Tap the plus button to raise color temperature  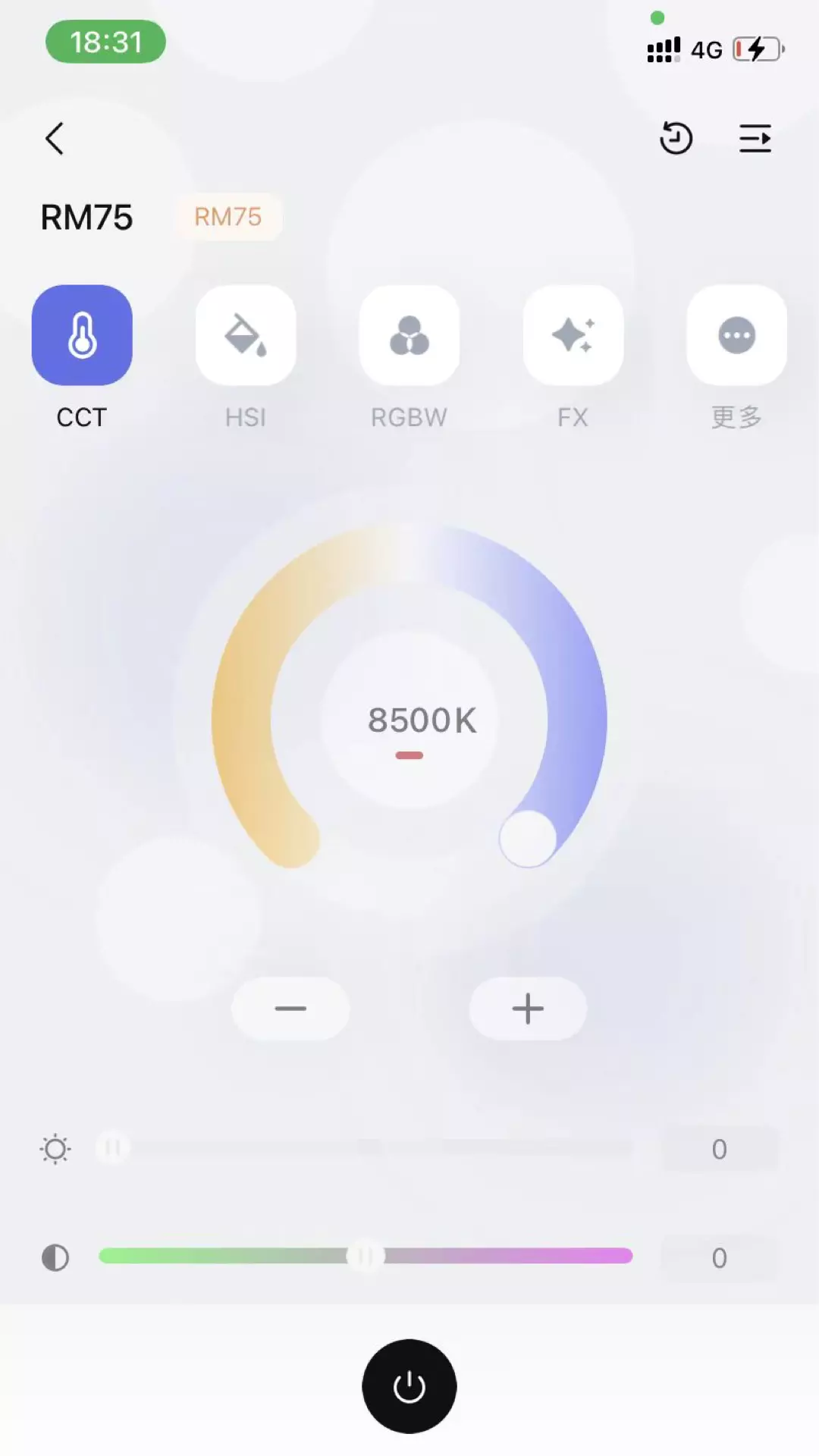click(x=528, y=1009)
